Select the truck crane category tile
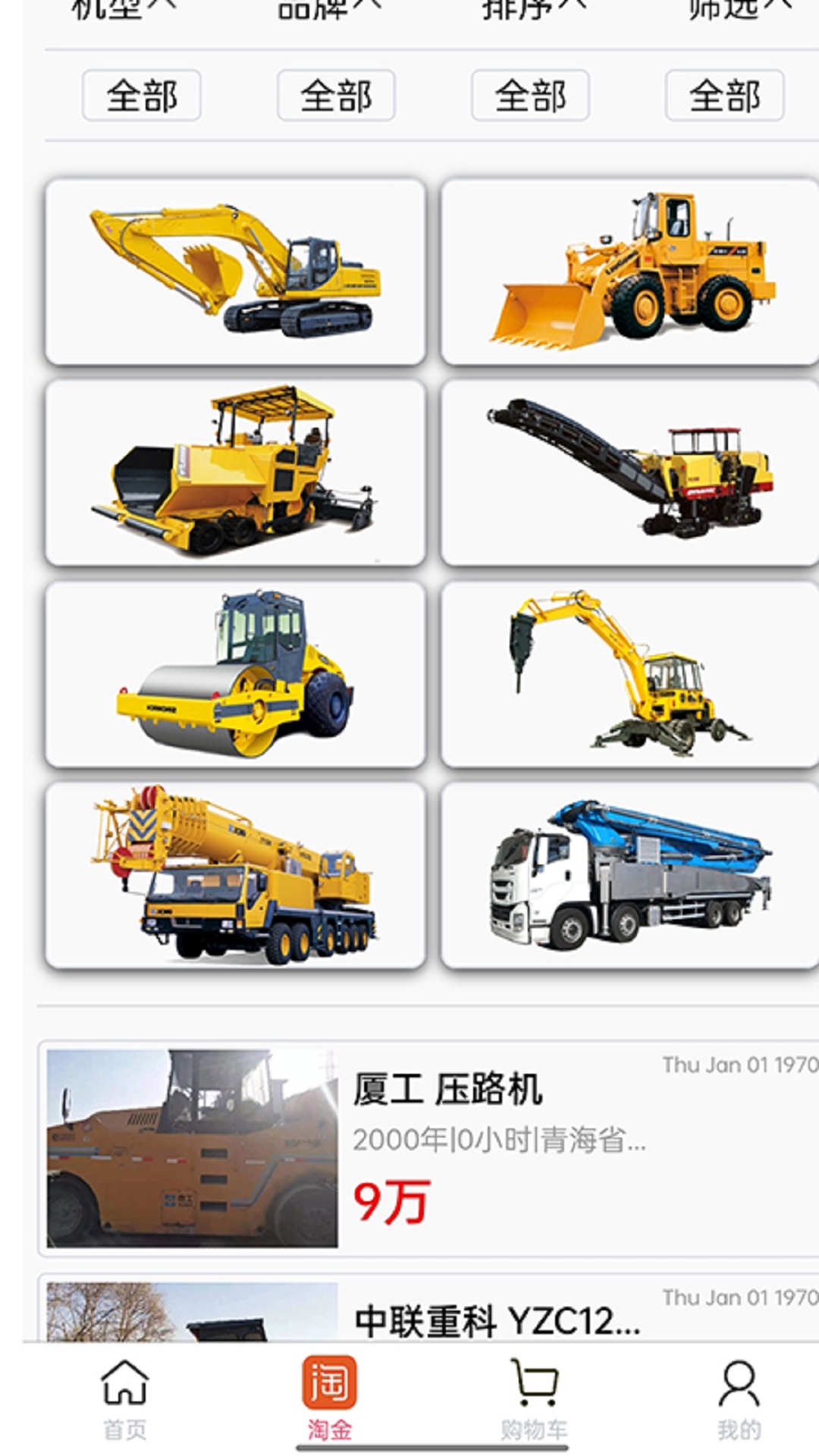Viewport: 819px width, 1456px height. 235,875
